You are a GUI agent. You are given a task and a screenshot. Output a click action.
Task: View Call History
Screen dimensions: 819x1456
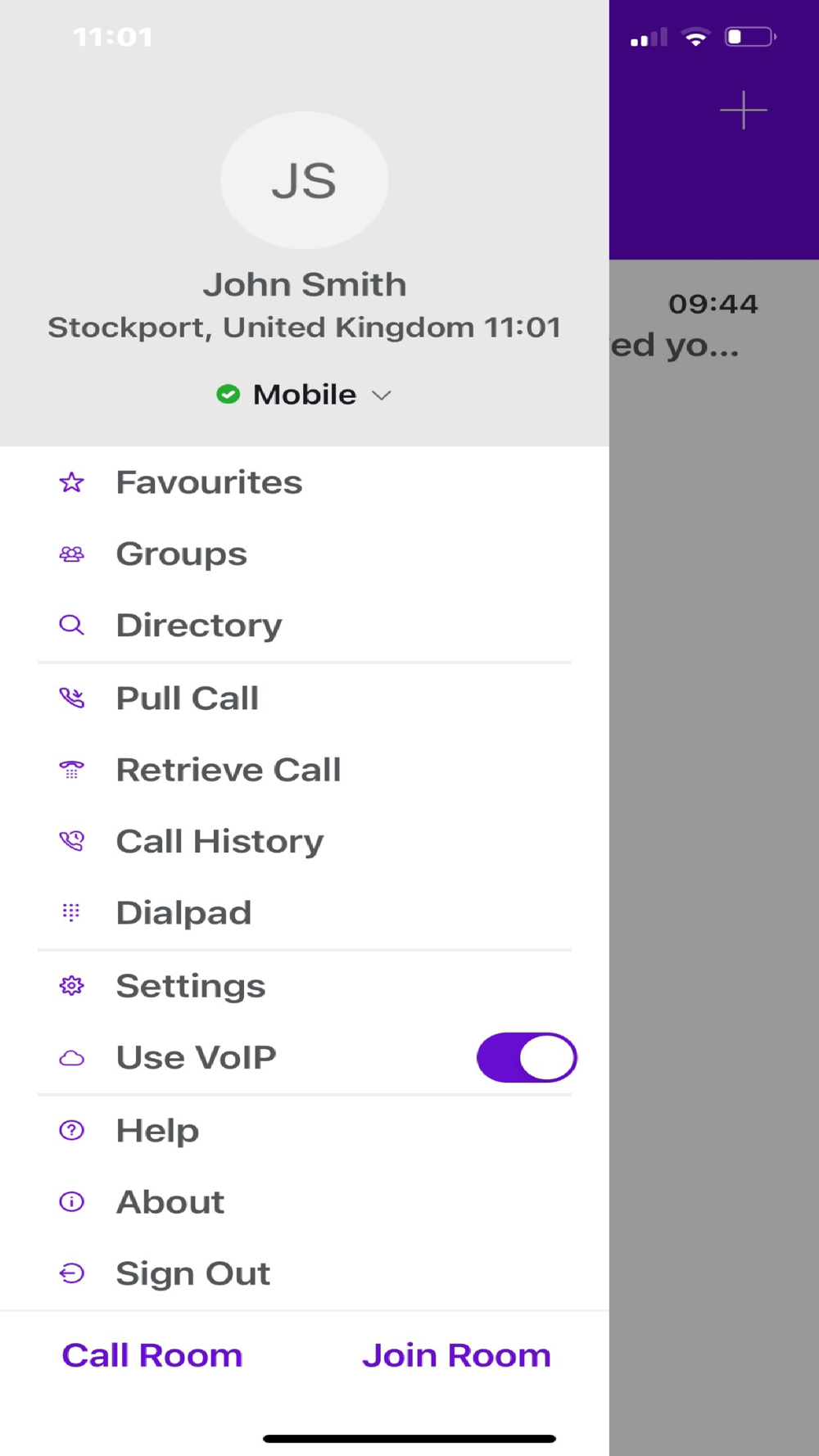click(305, 841)
